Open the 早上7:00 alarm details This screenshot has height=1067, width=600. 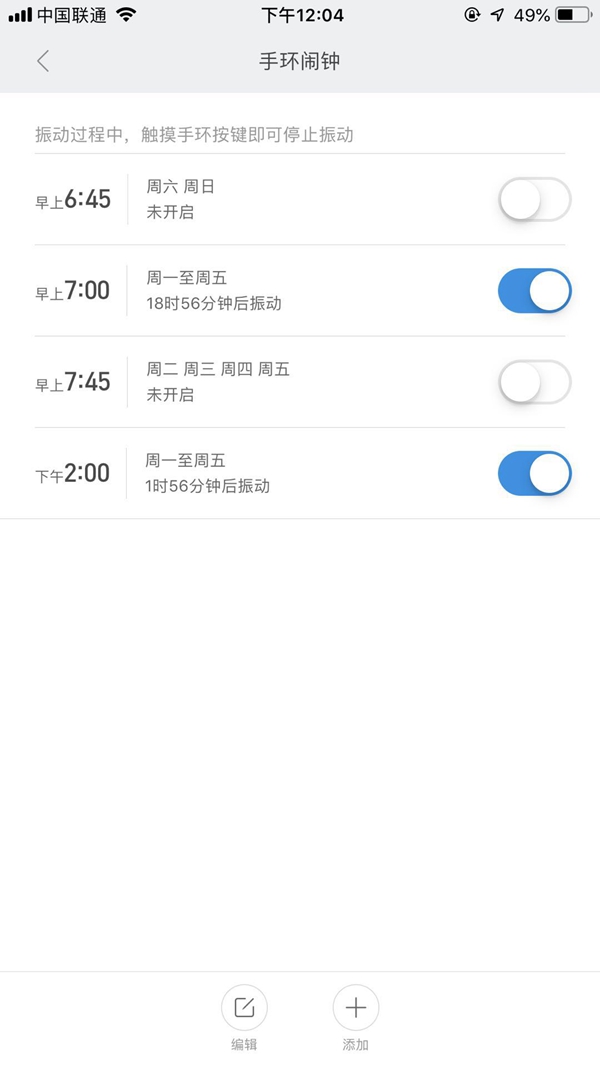[x=250, y=290]
